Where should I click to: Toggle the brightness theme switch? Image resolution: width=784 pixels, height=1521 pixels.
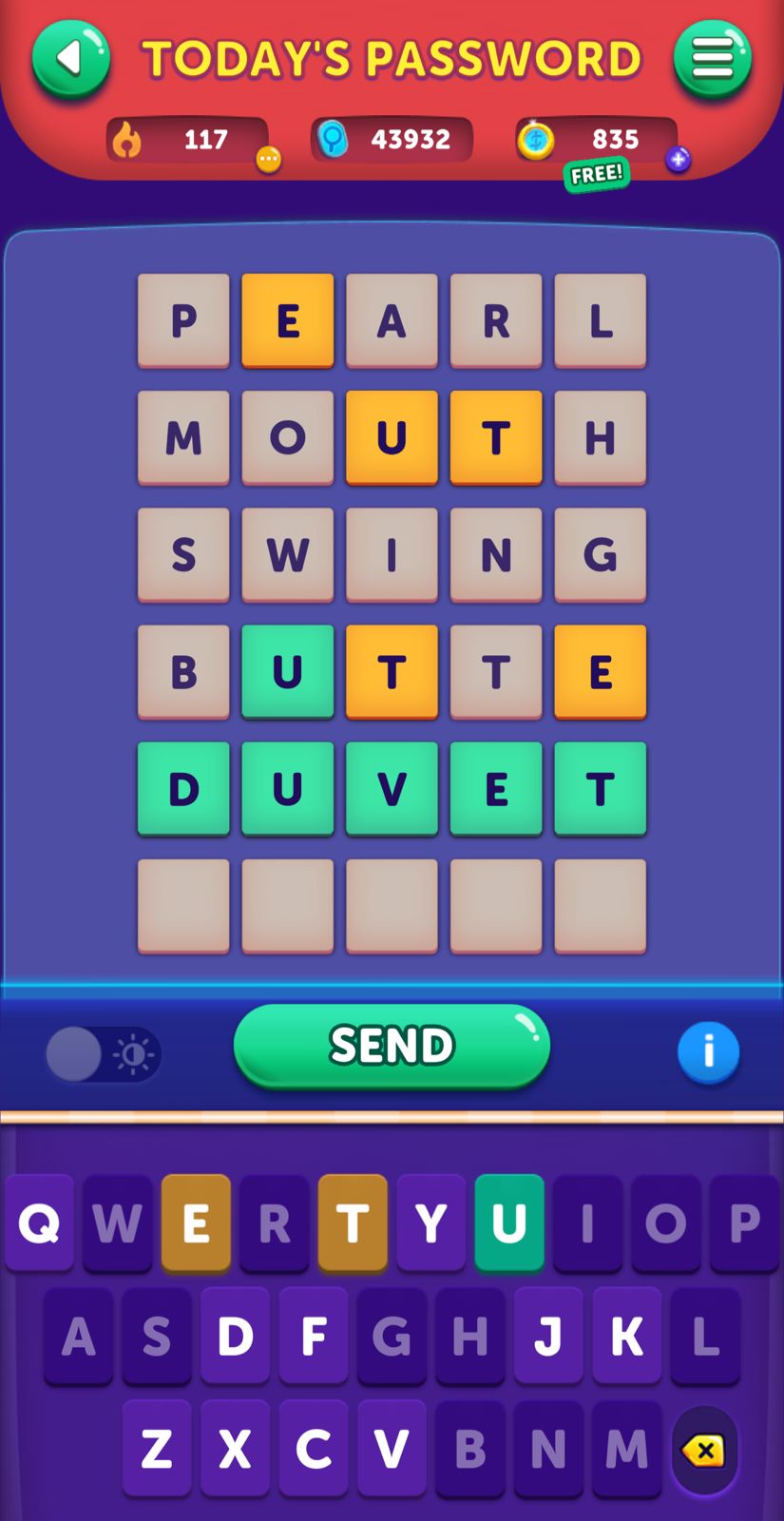coord(103,1054)
